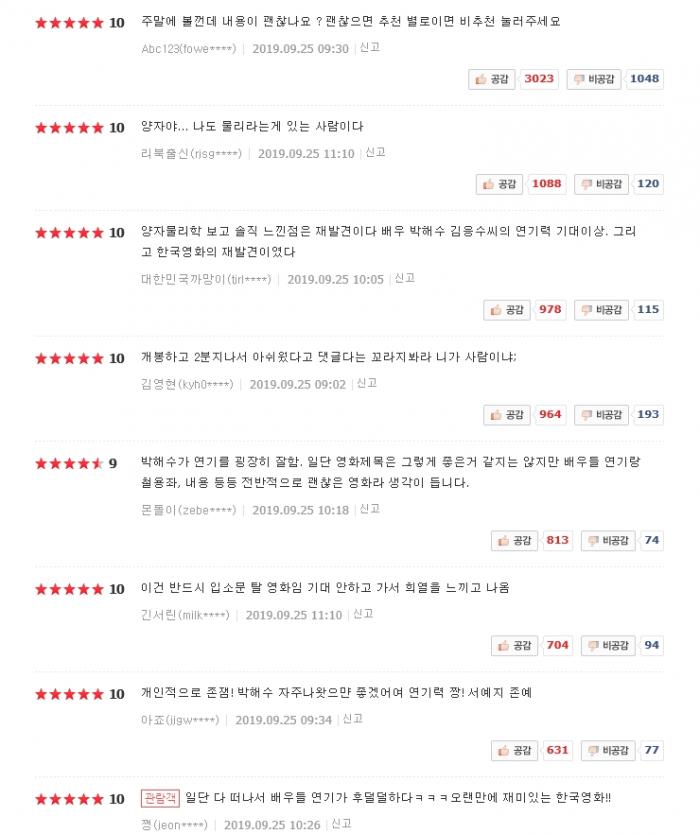
Task: Tap 비공감 on 아죠's review
Action: [607, 751]
